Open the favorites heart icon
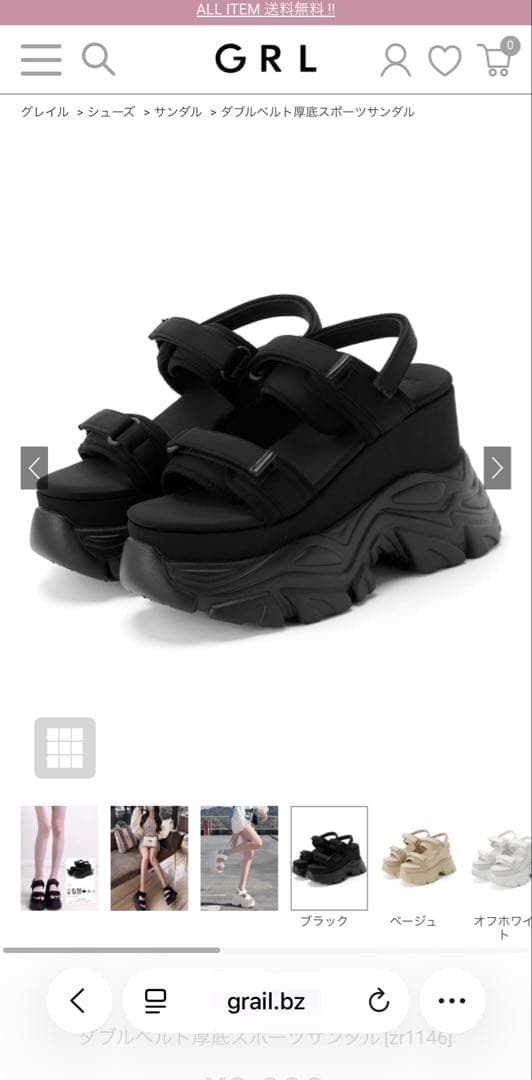Viewport: 532px width, 1080px height. (x=444, y=61)
